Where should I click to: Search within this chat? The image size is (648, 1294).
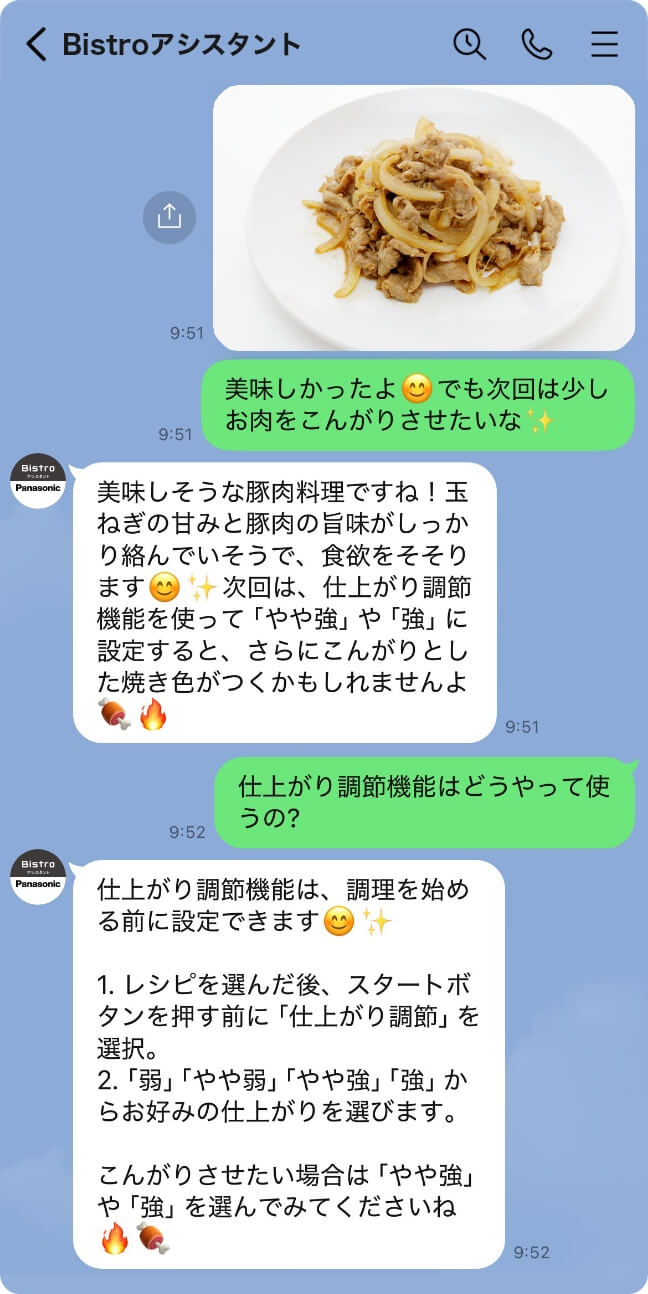pos(469,44)
